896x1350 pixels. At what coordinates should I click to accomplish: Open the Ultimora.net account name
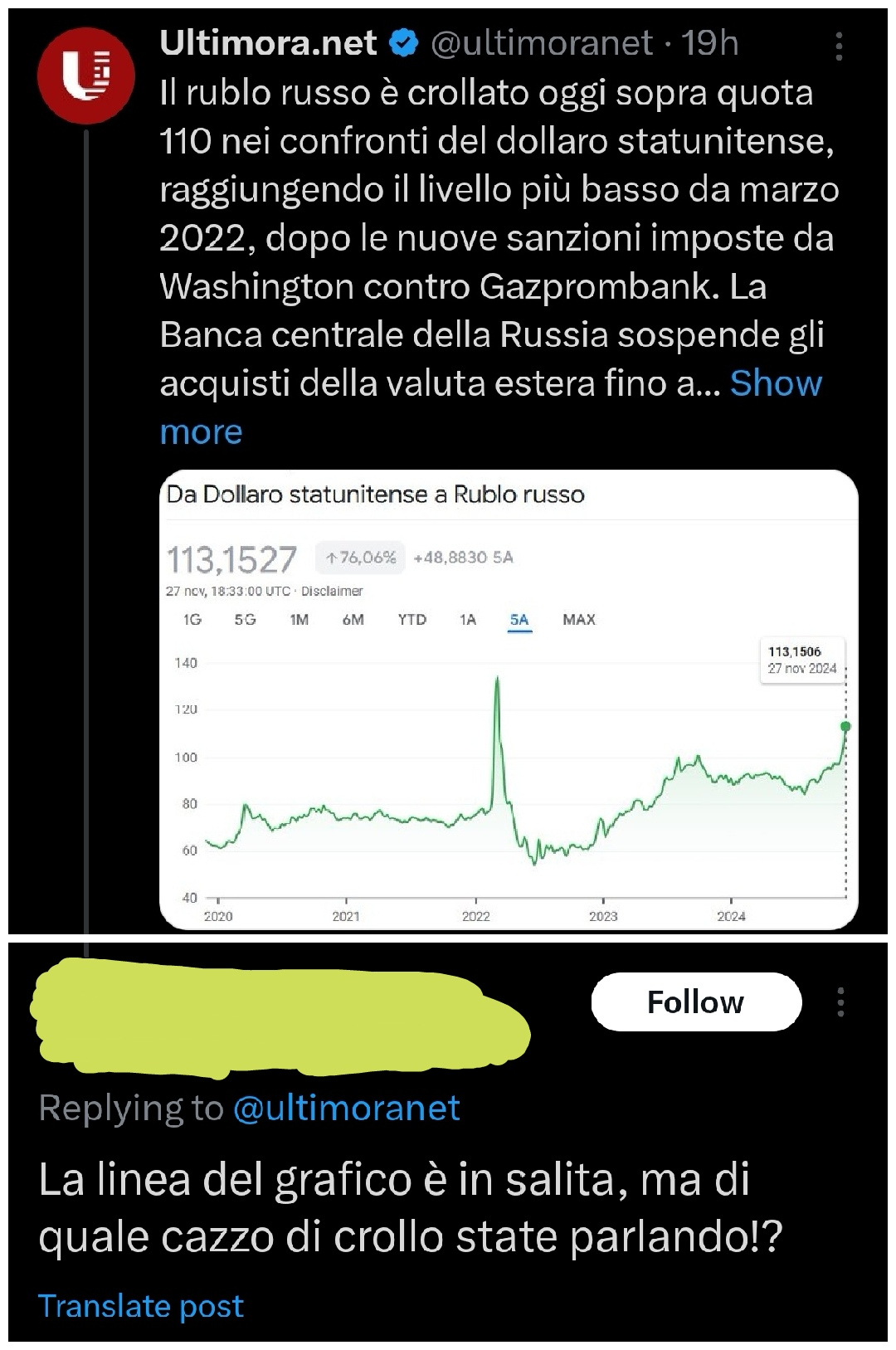(x=268, y=43)
